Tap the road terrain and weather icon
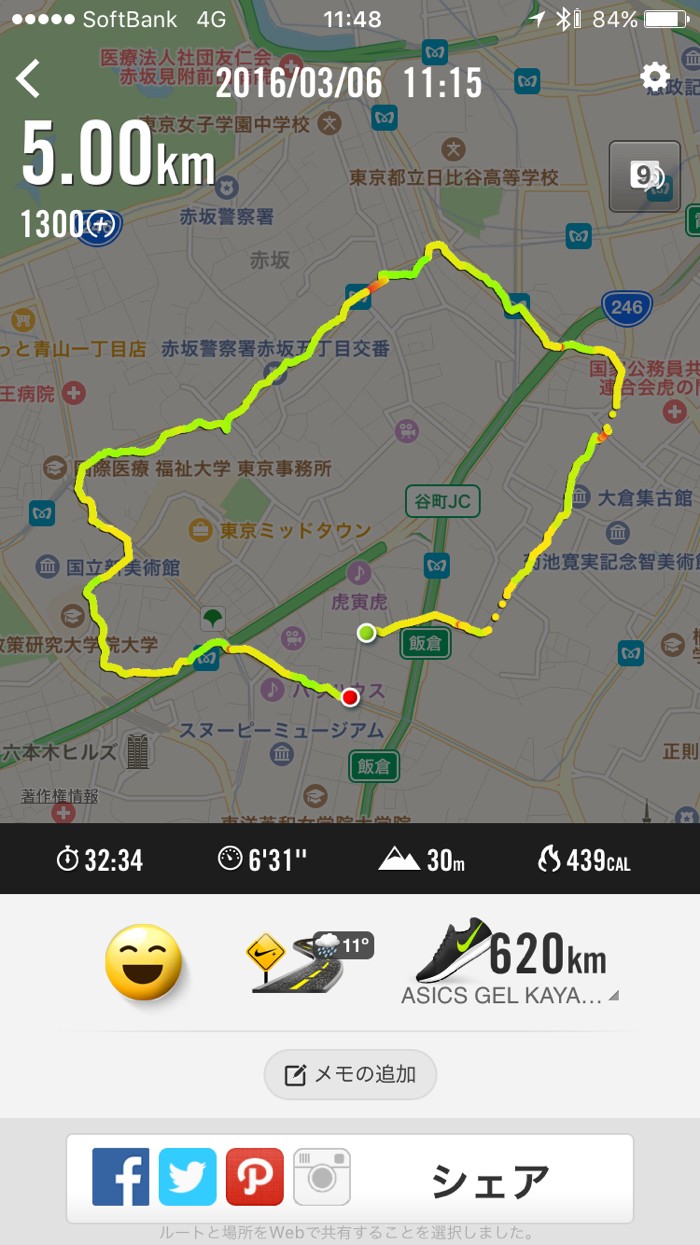The width and height of the screenshot is (700, 1245). tap(308, 960)
